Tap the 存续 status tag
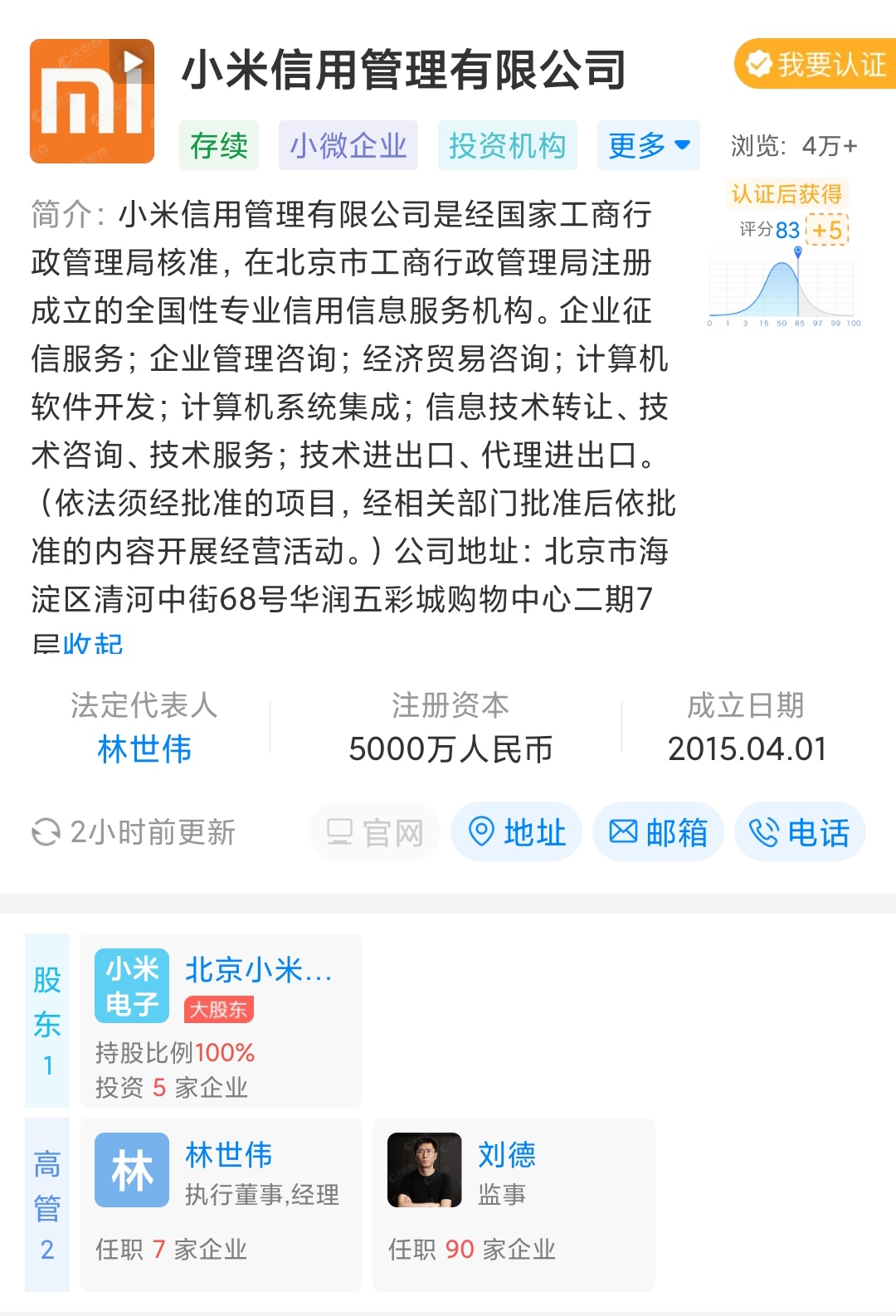The height and width of the screenshot is (1316, 896). tap(219, 146)
